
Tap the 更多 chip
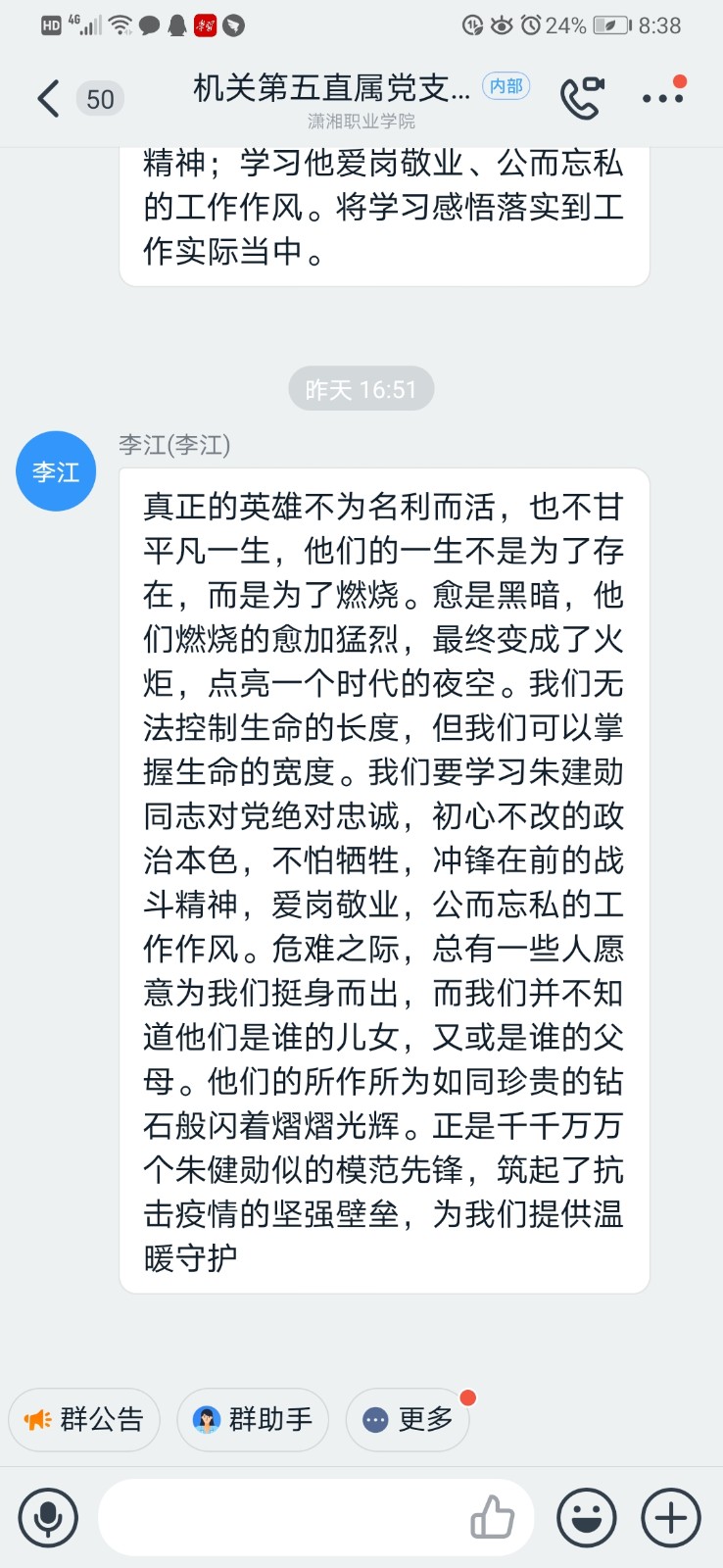point(408,1419)
